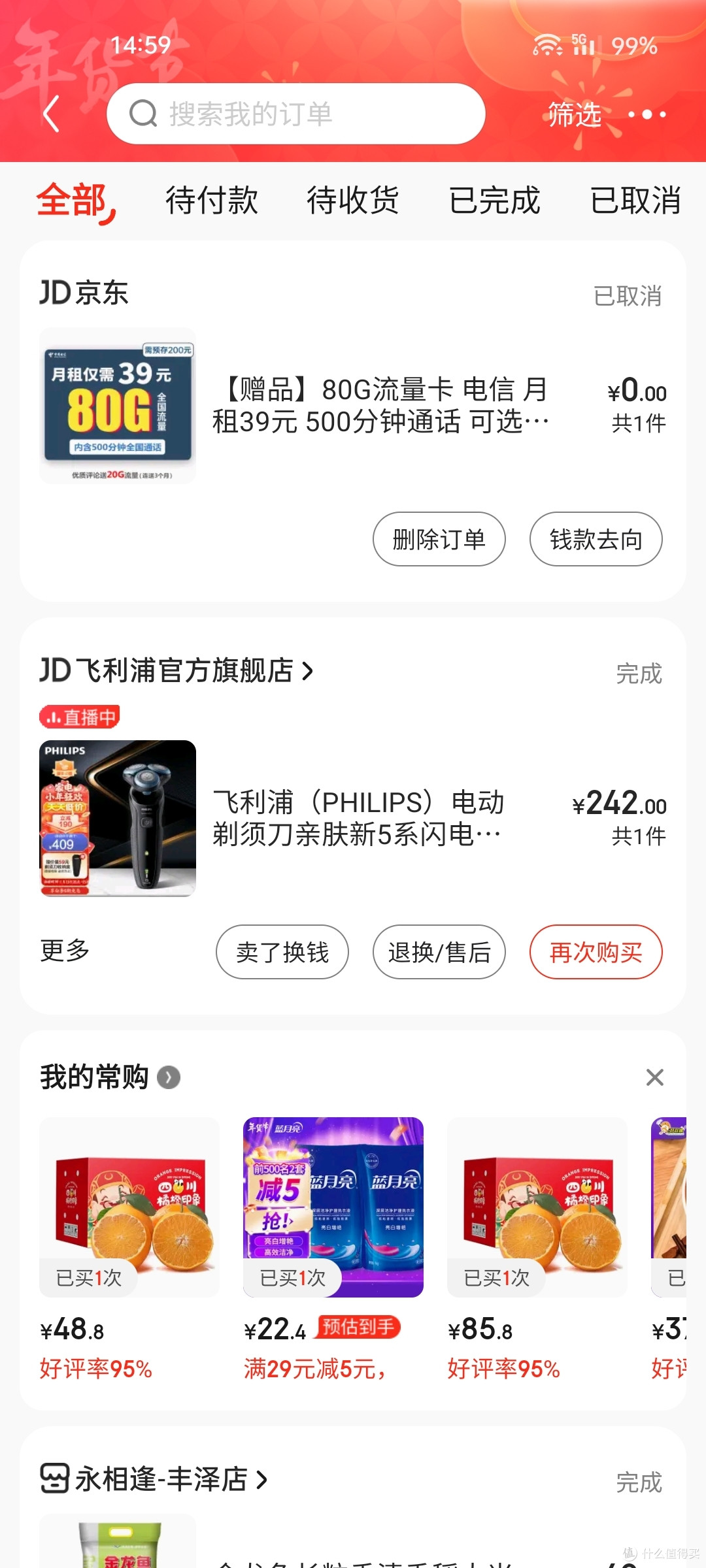The image size is (706, 1568).
Task: Open the three-dot more menu beside 筛选
Action: click(x=645, y=115)
